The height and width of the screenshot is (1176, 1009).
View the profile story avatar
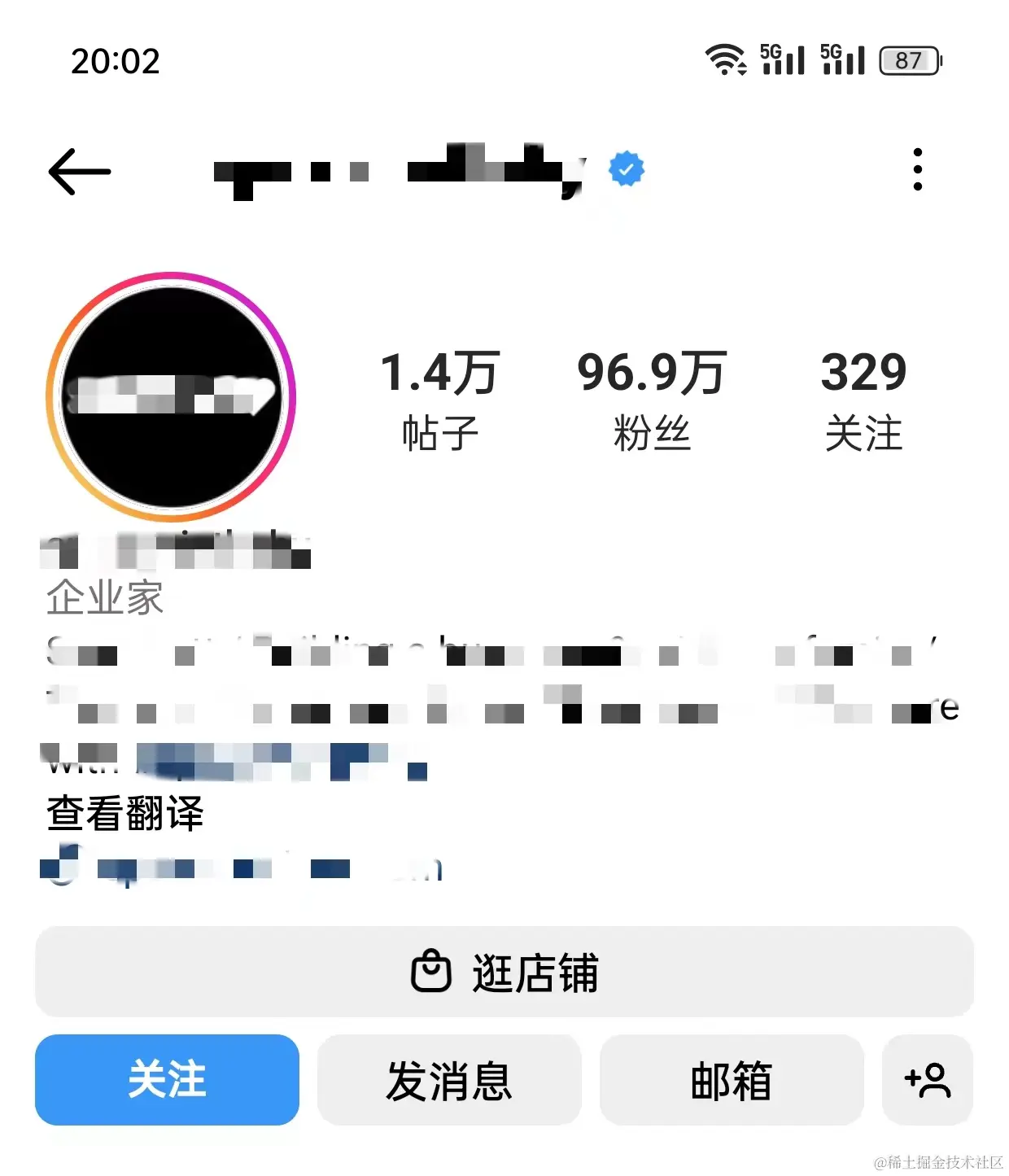(171, 397)
